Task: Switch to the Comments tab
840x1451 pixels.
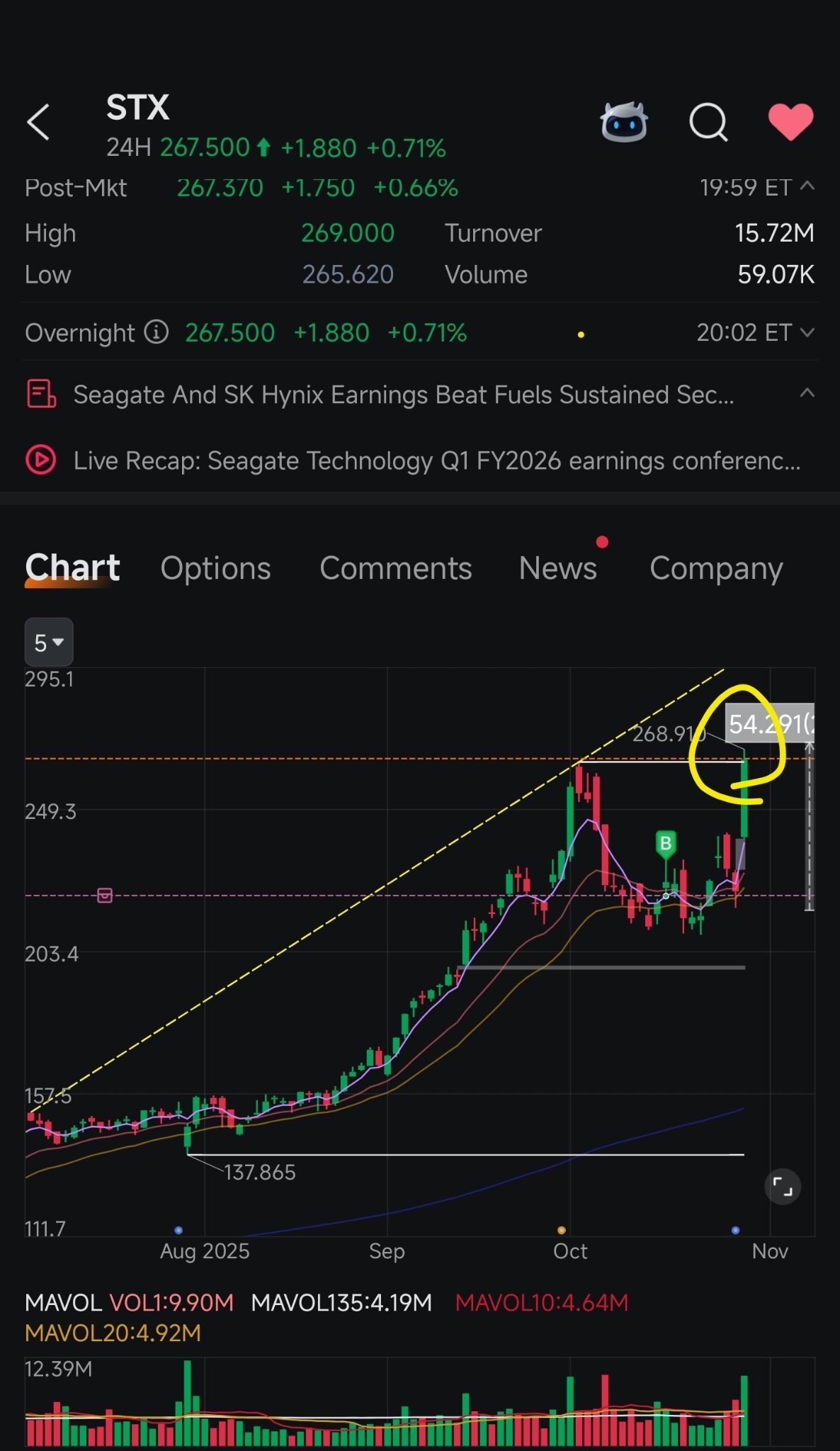Action: pos(395,568)
